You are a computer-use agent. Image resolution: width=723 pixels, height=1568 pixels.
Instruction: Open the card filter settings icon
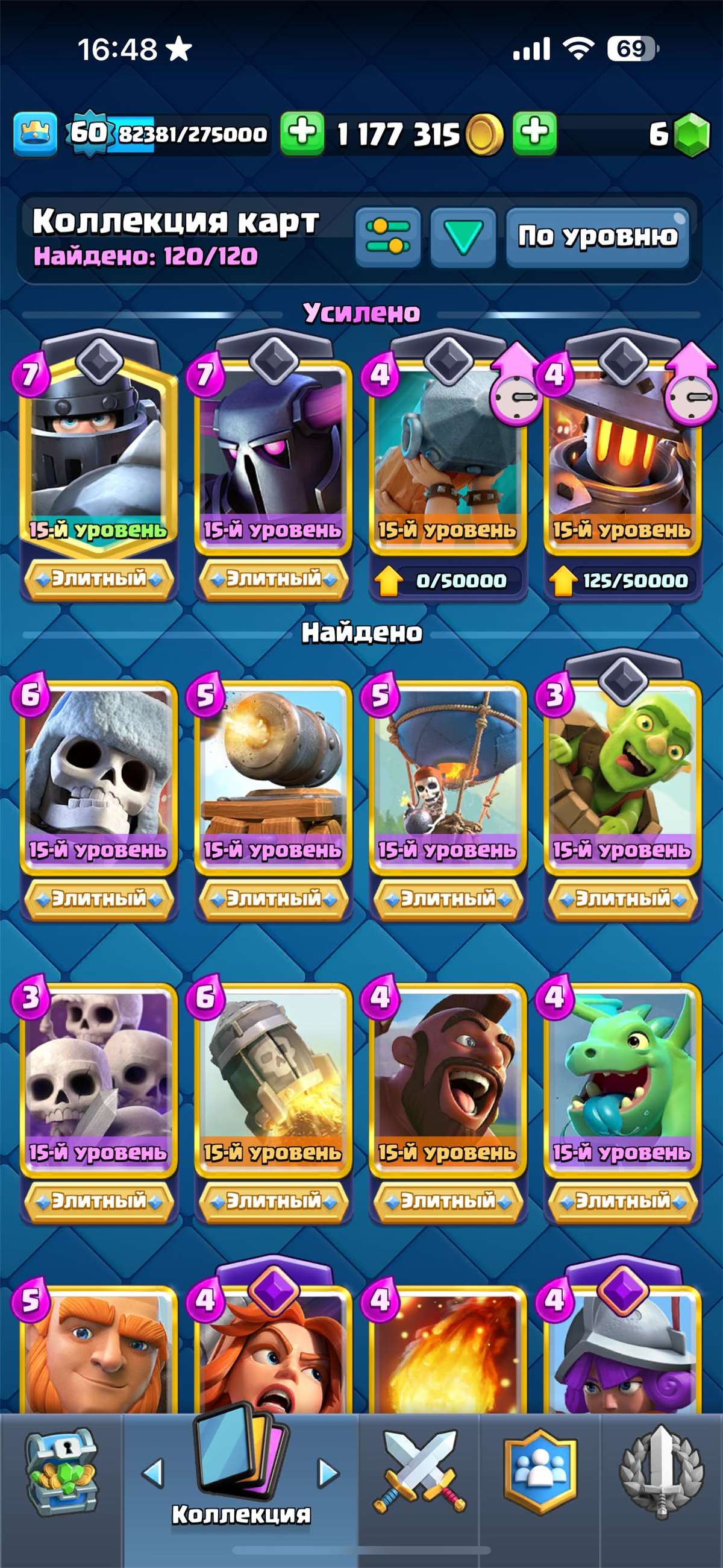387,236
